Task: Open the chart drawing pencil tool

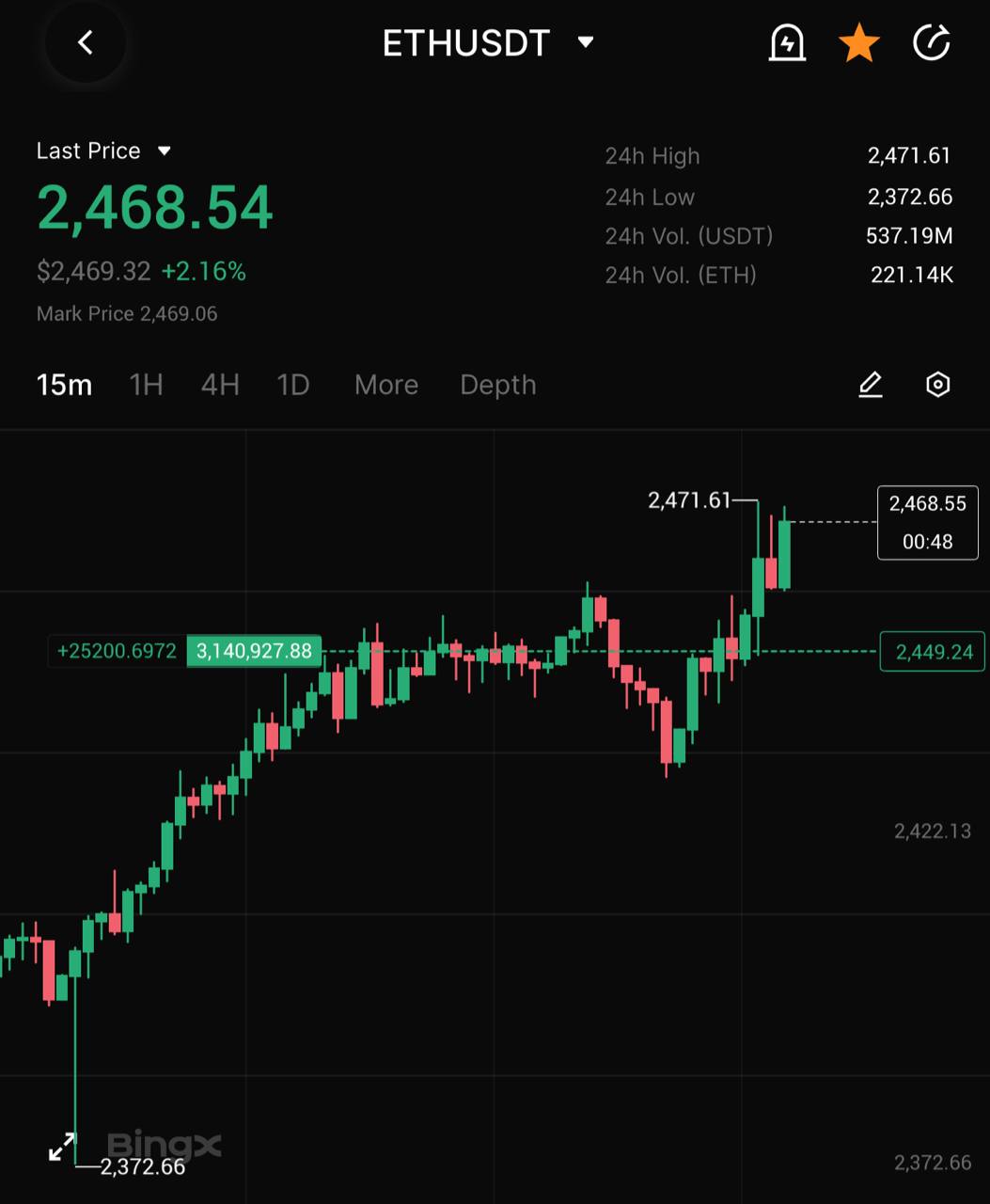Action: coord(871,385)
